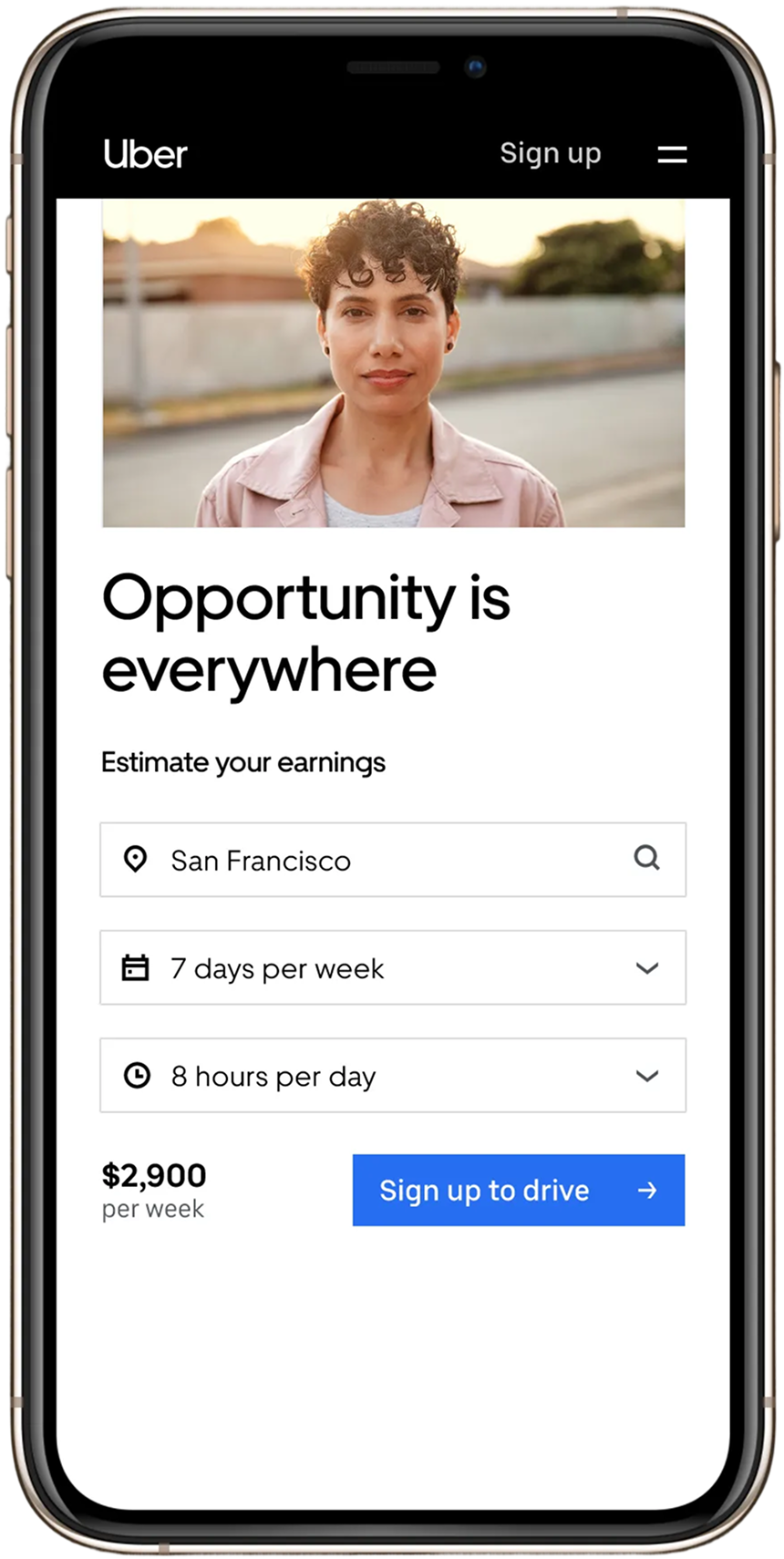Tap Sign up in the header
784x1559 pixels.
(x=550, y=153)
